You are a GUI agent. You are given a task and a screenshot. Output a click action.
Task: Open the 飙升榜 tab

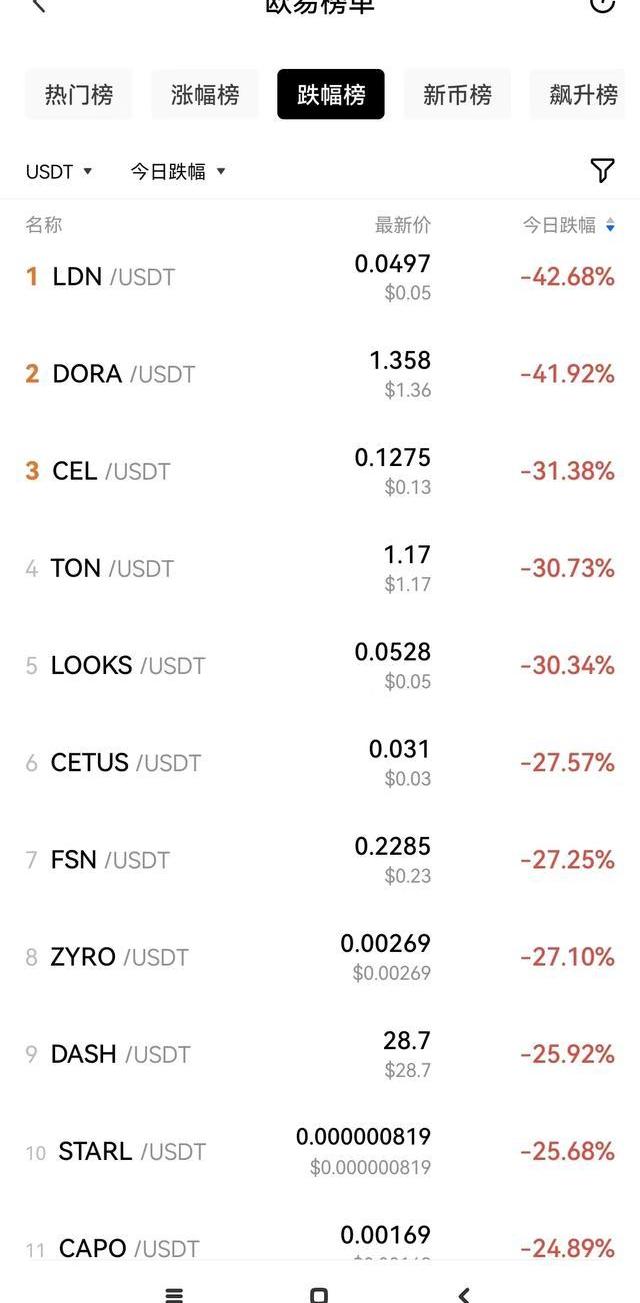583,95
